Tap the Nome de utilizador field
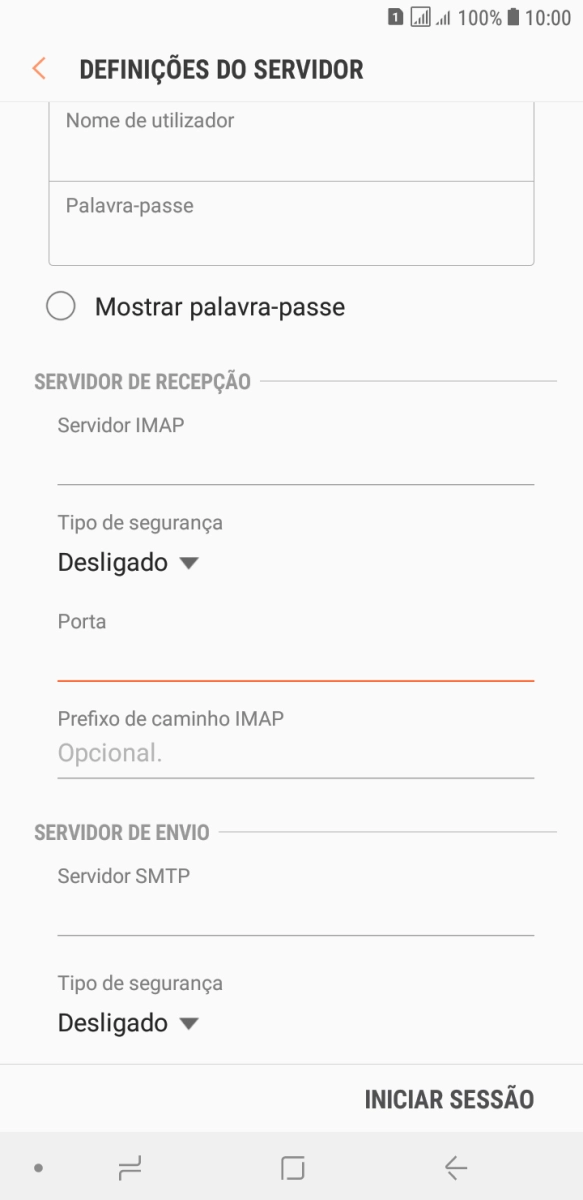The width and height of the screenshot is (583, 1200). 291,142
